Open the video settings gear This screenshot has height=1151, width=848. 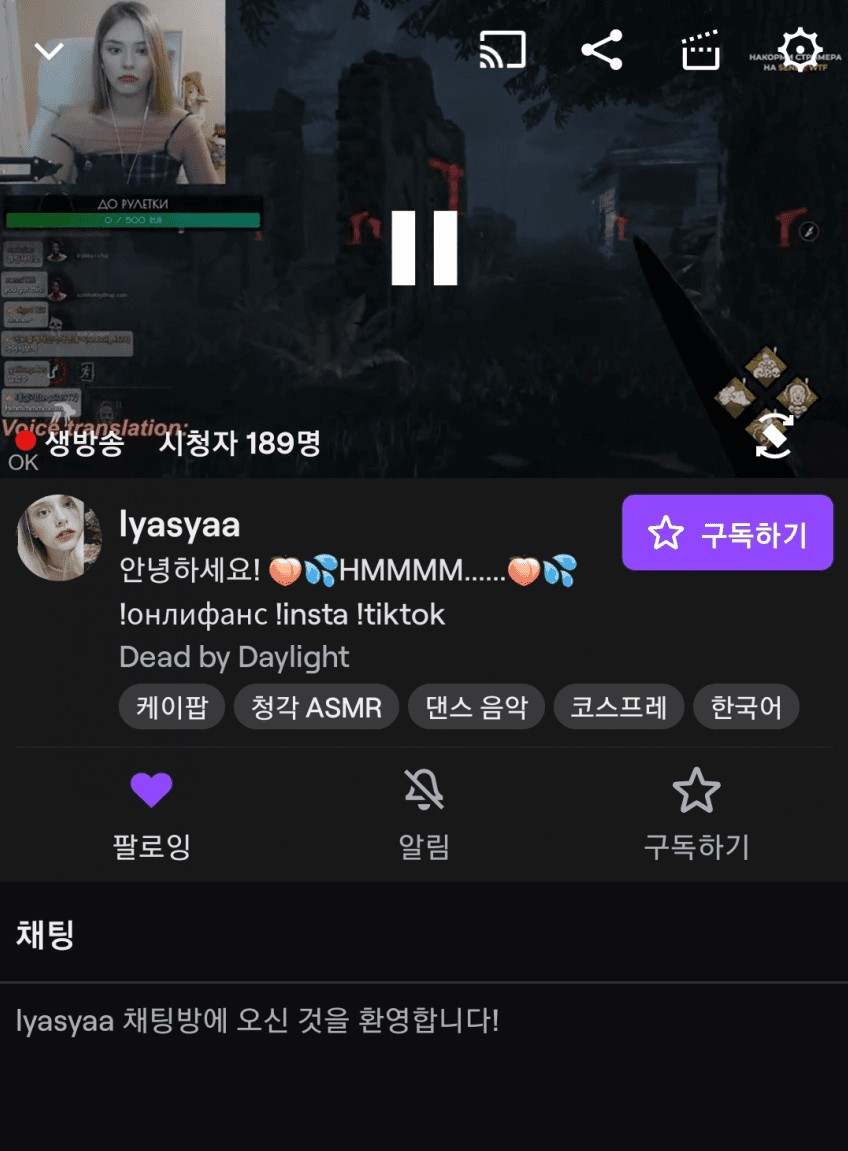coord(799,50)
